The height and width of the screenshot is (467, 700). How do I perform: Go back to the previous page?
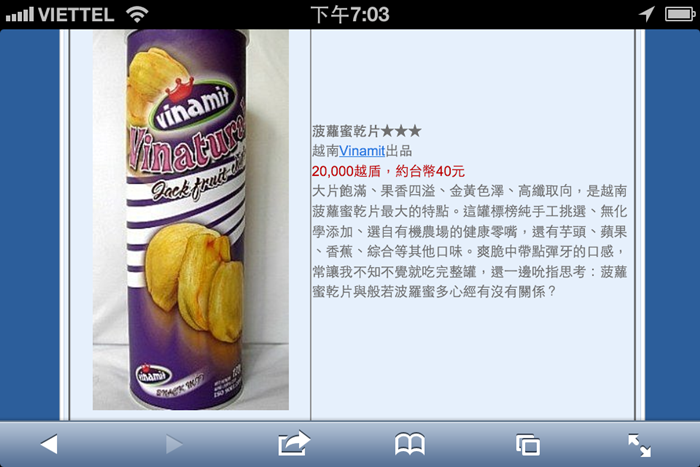(49, 444)
